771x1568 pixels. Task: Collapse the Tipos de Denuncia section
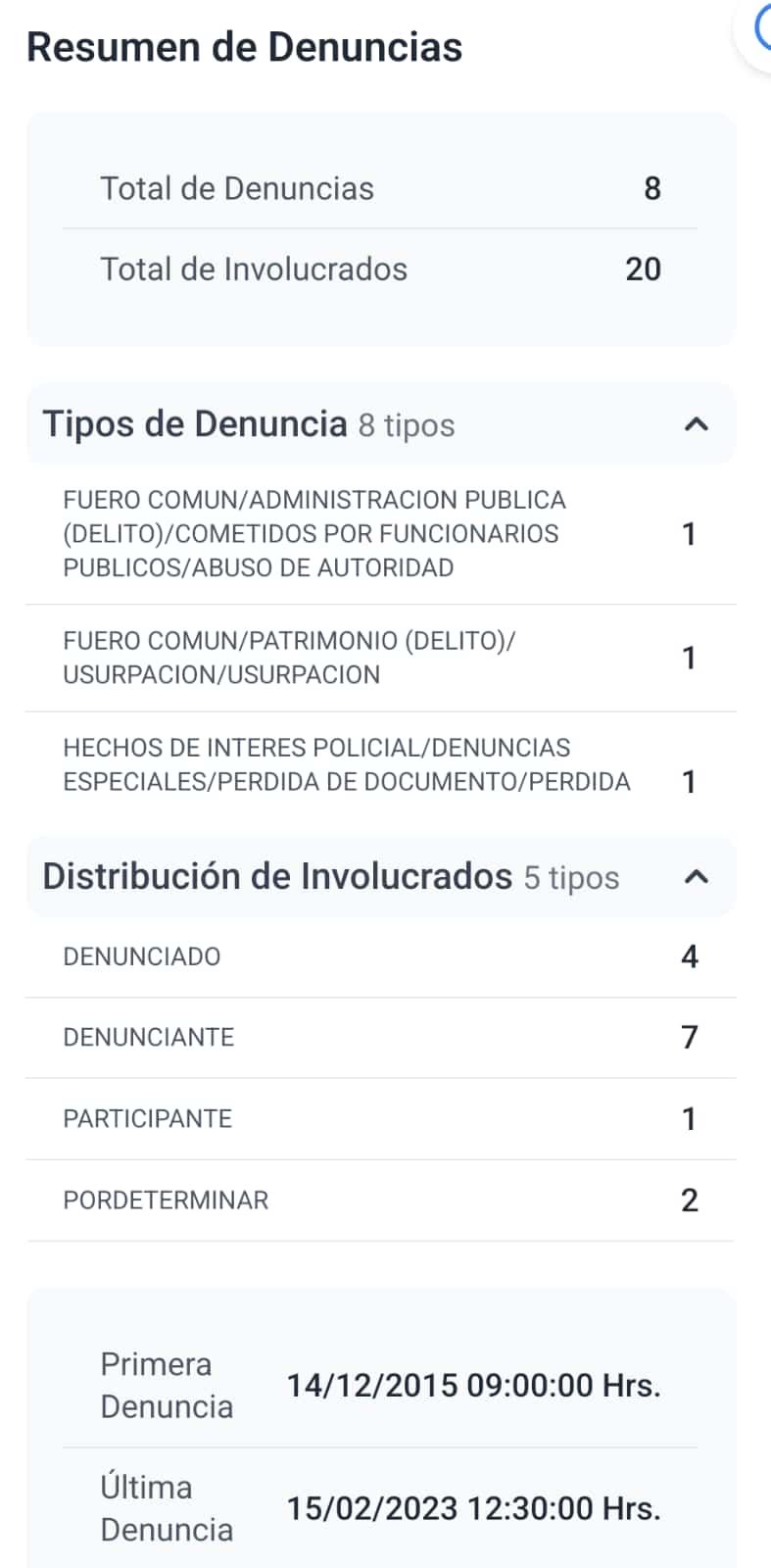[696, 424]
